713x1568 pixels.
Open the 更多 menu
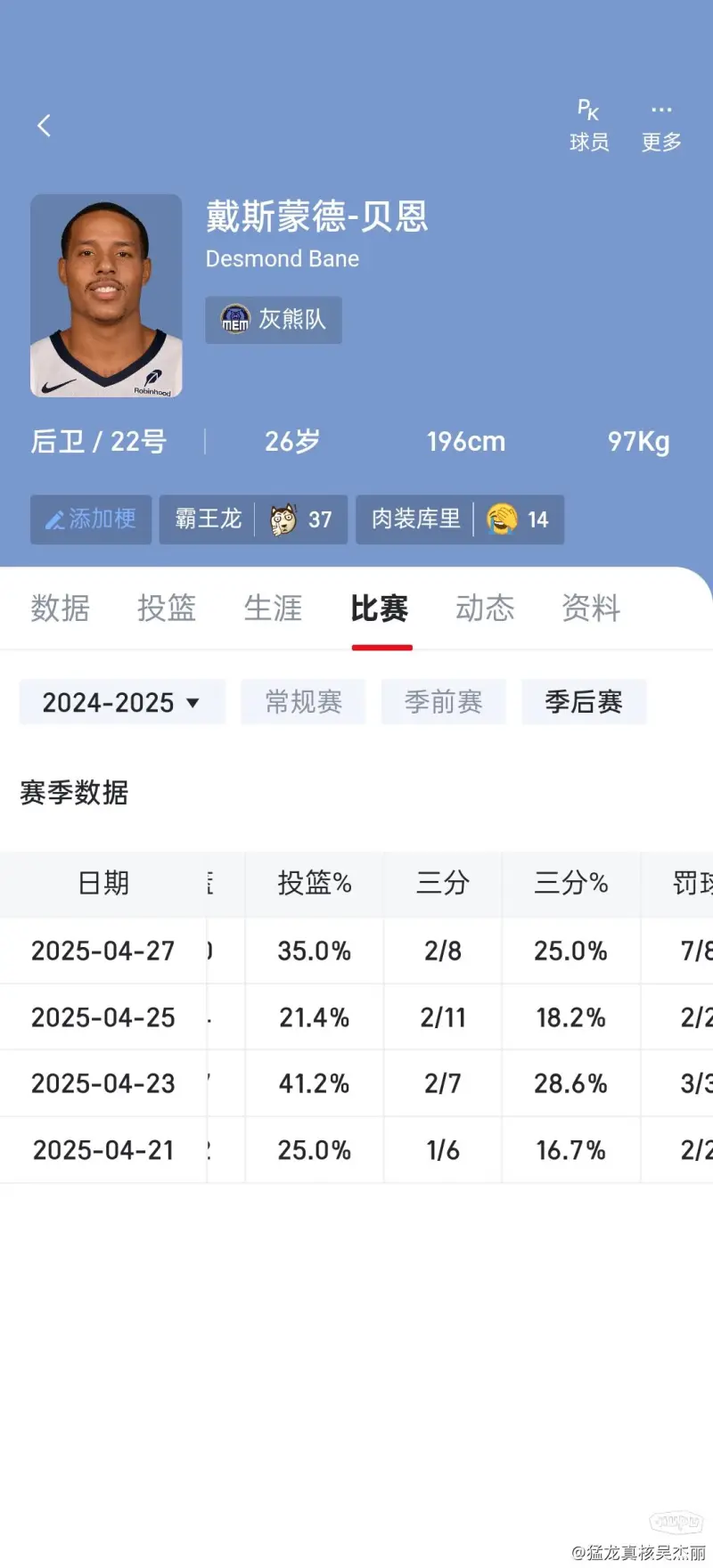click(x=661, y=126)
